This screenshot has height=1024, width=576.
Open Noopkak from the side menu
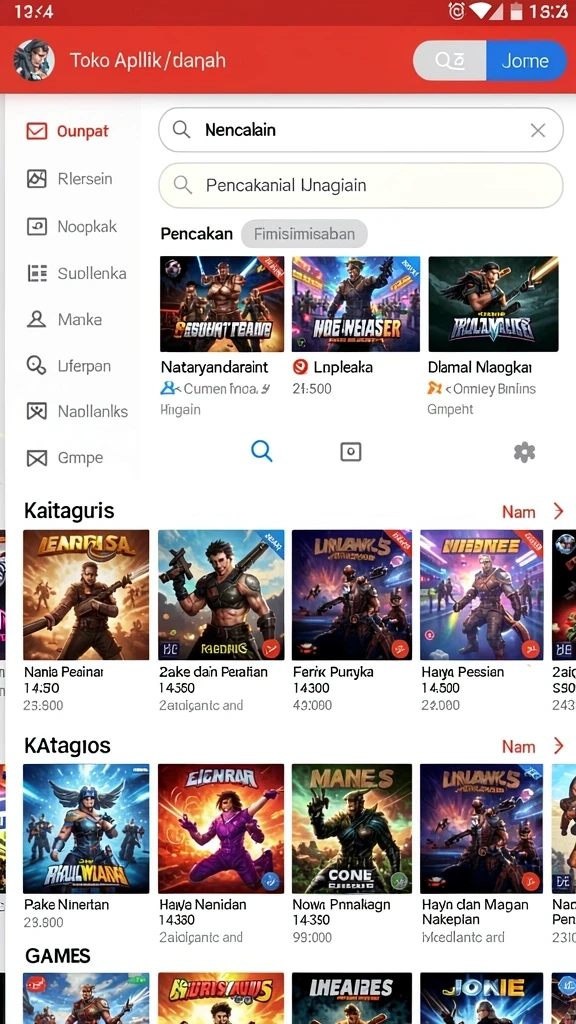[71, 227]
